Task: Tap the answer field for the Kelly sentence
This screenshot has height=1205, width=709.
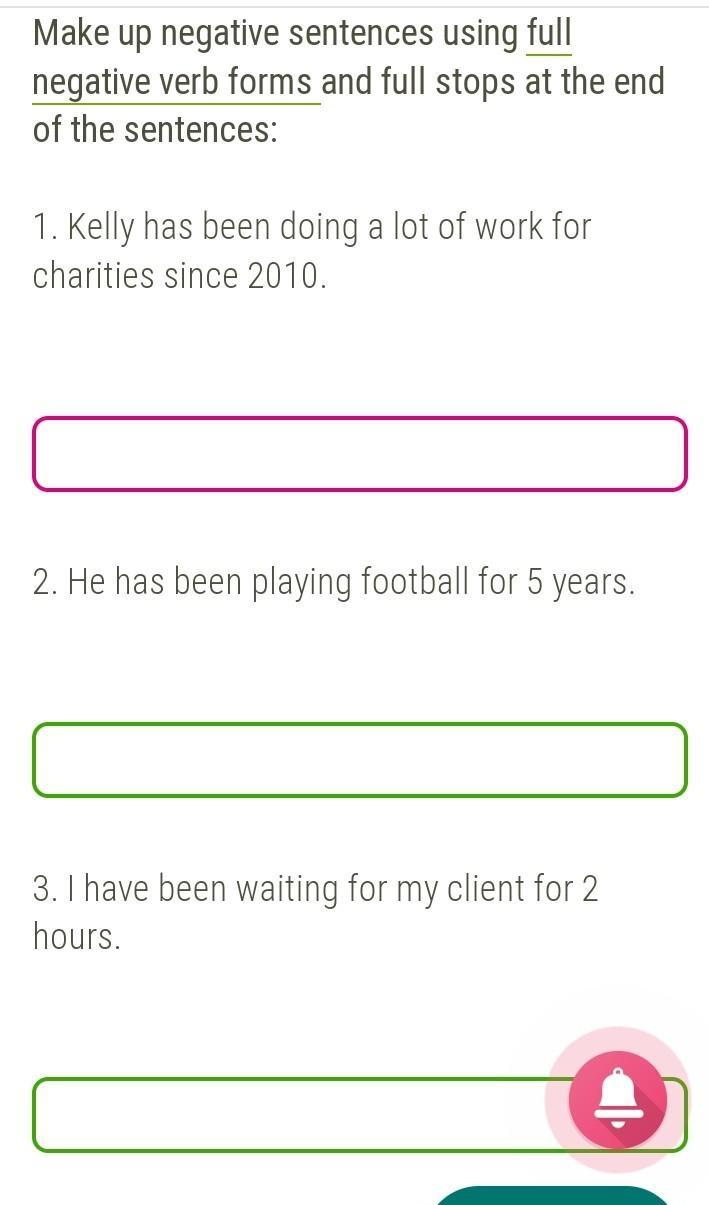Action: [360, 454]
